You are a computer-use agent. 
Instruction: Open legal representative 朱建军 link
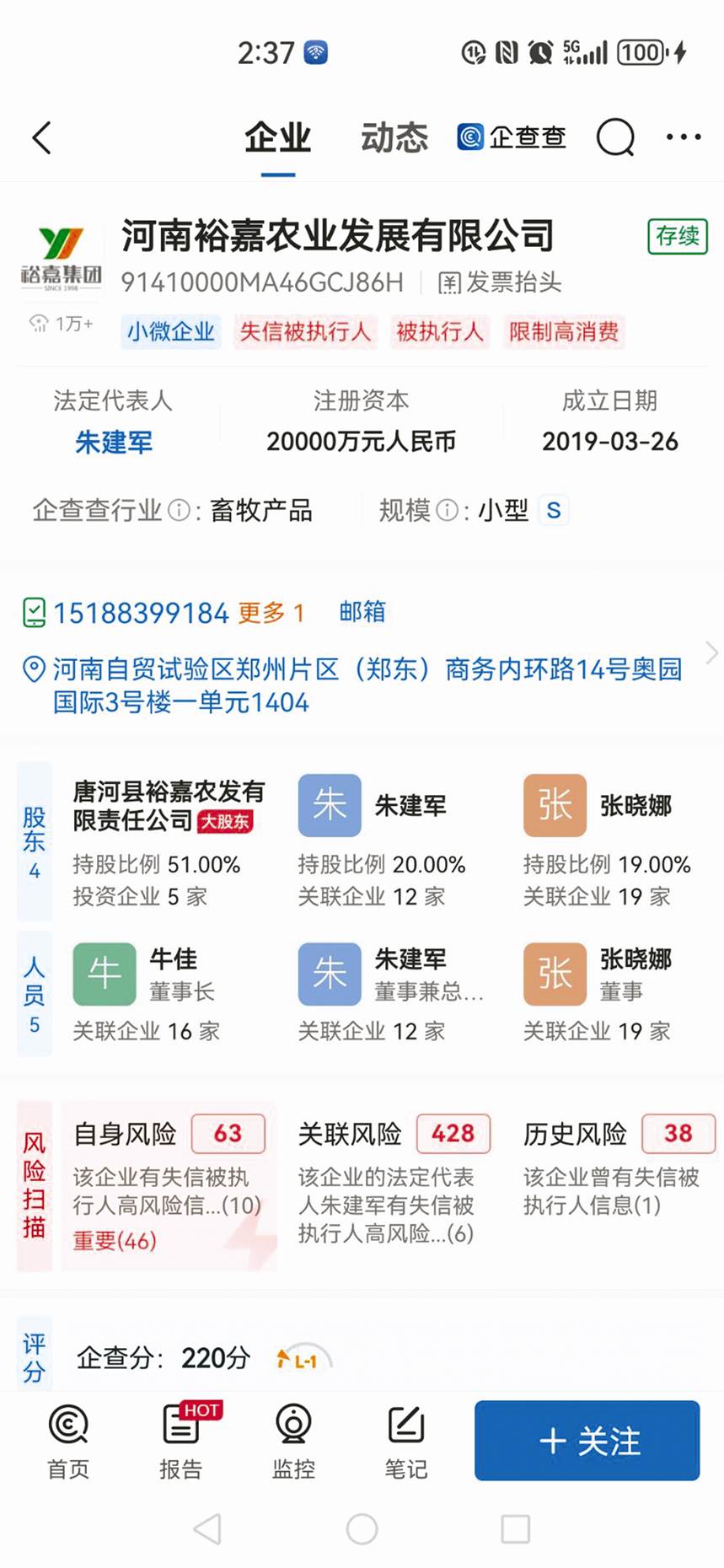[114, 442]
